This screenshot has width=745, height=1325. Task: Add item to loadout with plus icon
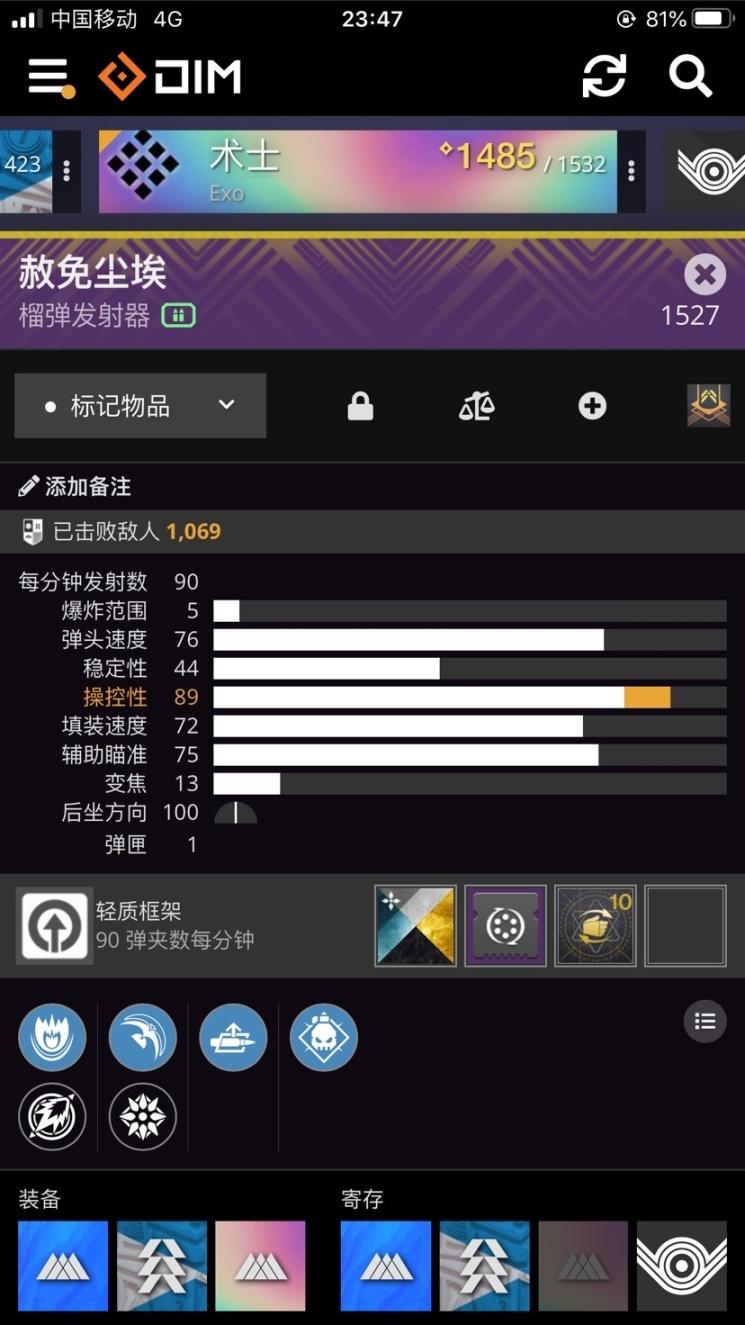(x=592, y=406)
